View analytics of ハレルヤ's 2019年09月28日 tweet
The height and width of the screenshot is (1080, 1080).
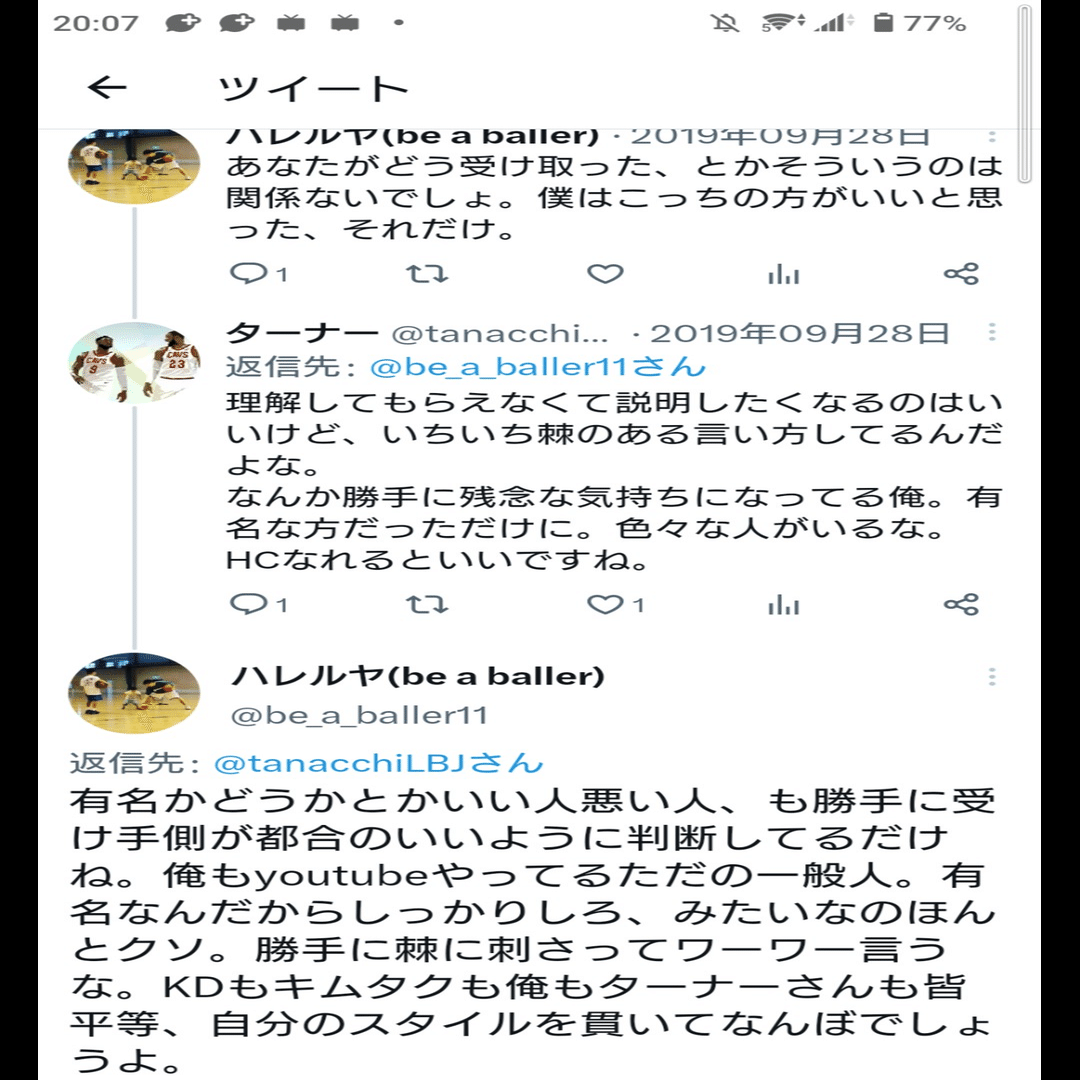pyautogui.click(x=783, y=273)
